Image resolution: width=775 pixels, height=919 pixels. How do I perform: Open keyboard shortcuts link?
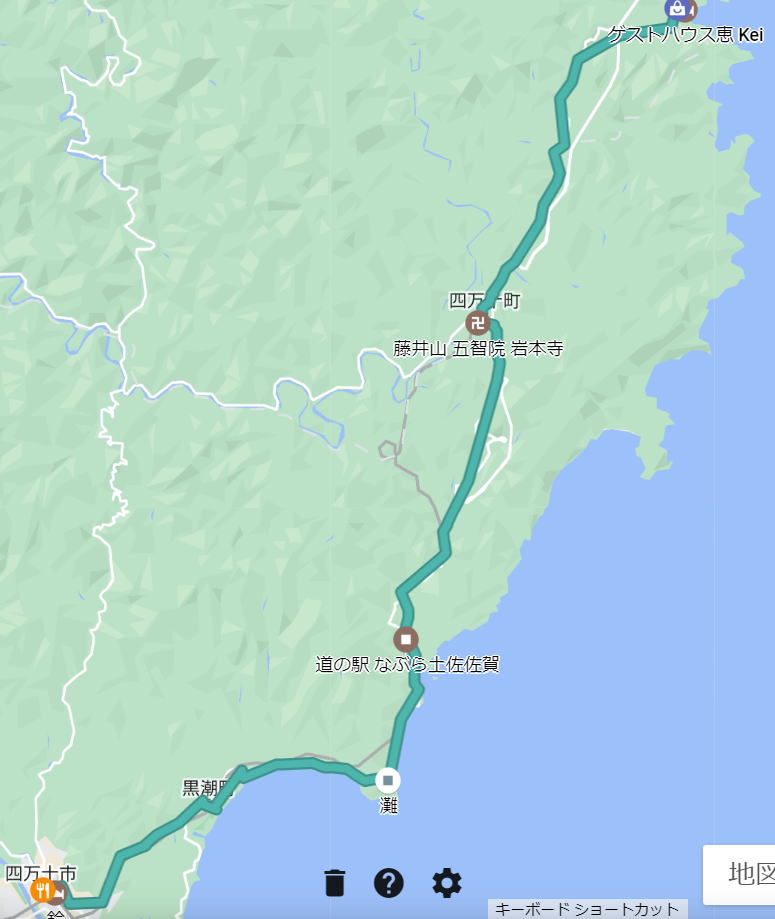click(x=587, y=909)
